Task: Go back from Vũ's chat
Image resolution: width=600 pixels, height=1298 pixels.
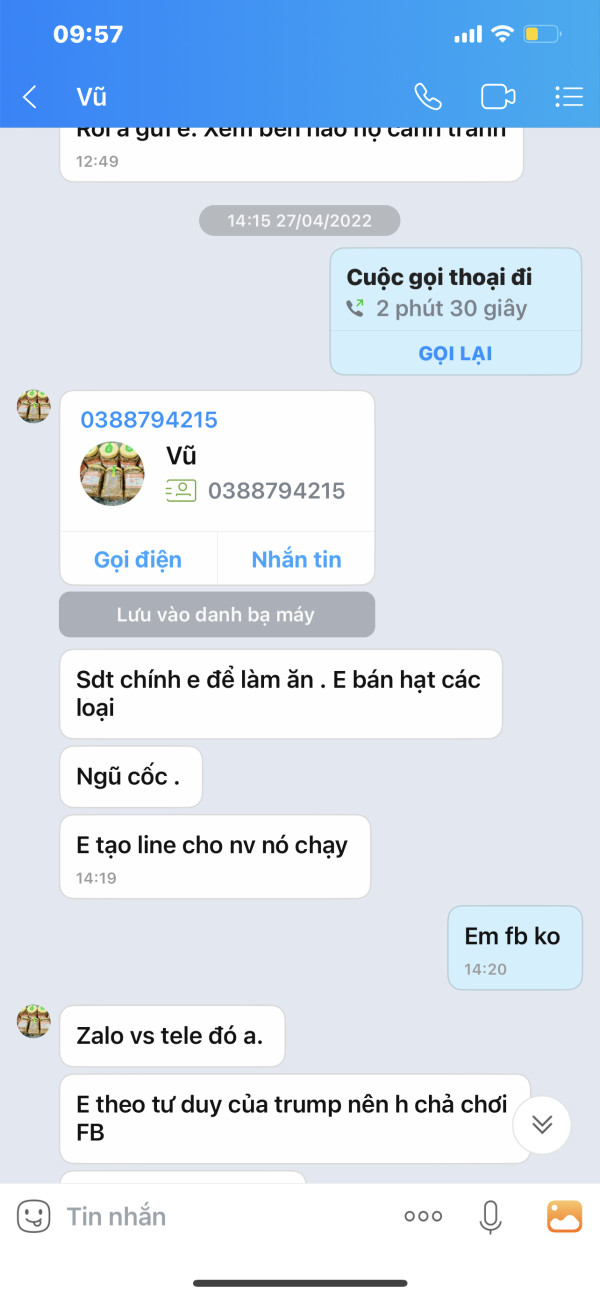Action: point(30,97)
